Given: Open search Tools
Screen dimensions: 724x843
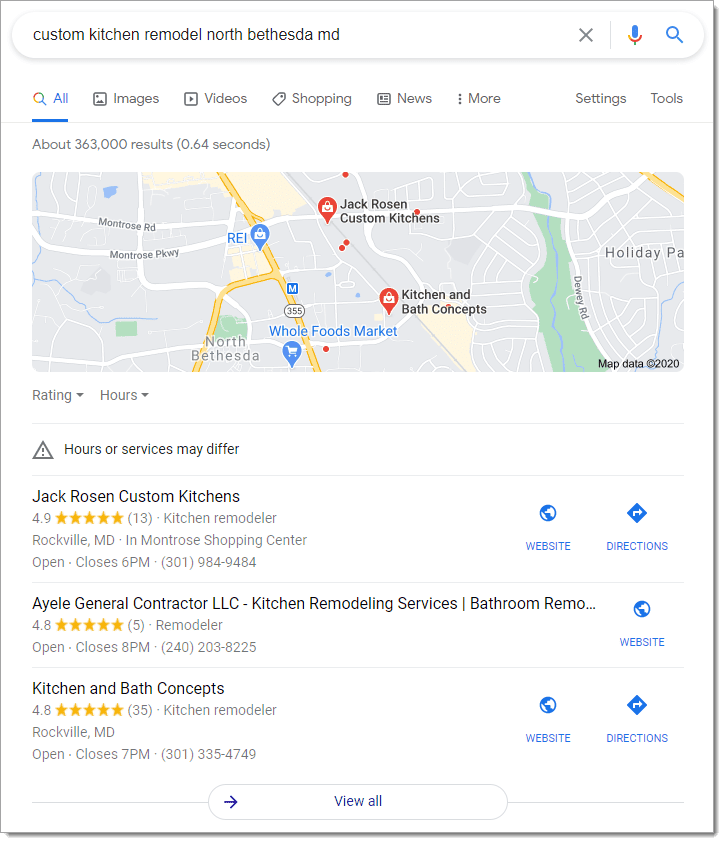Looking at the screenshot, I should (x=666, y=99).
